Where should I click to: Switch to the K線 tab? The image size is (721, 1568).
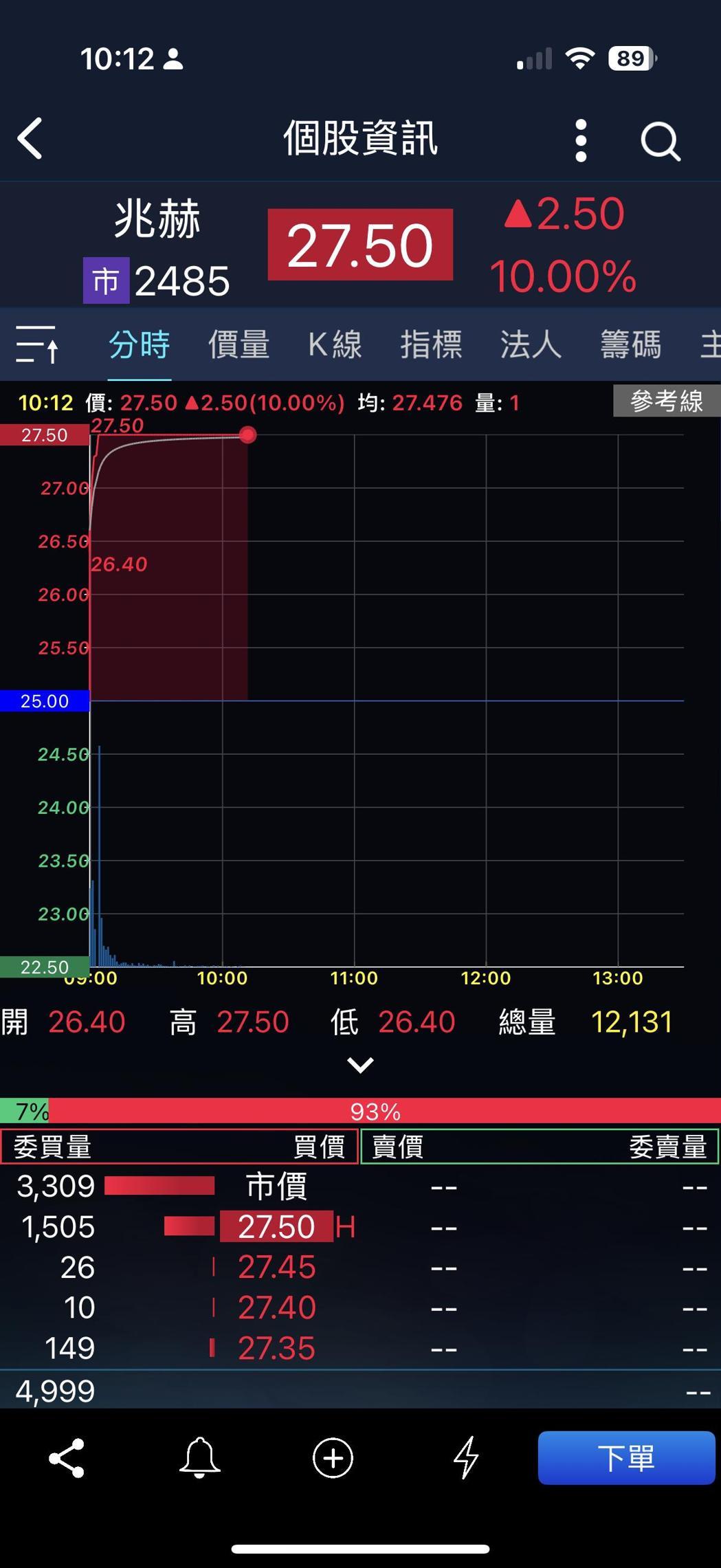click(335, 344)
